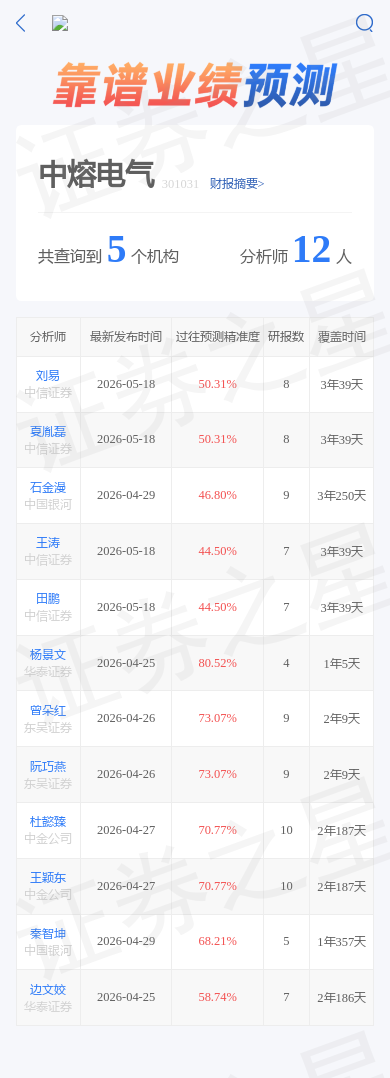Open analyst 田鹏's page
The image size is (390, 1078).
point(48,599)
